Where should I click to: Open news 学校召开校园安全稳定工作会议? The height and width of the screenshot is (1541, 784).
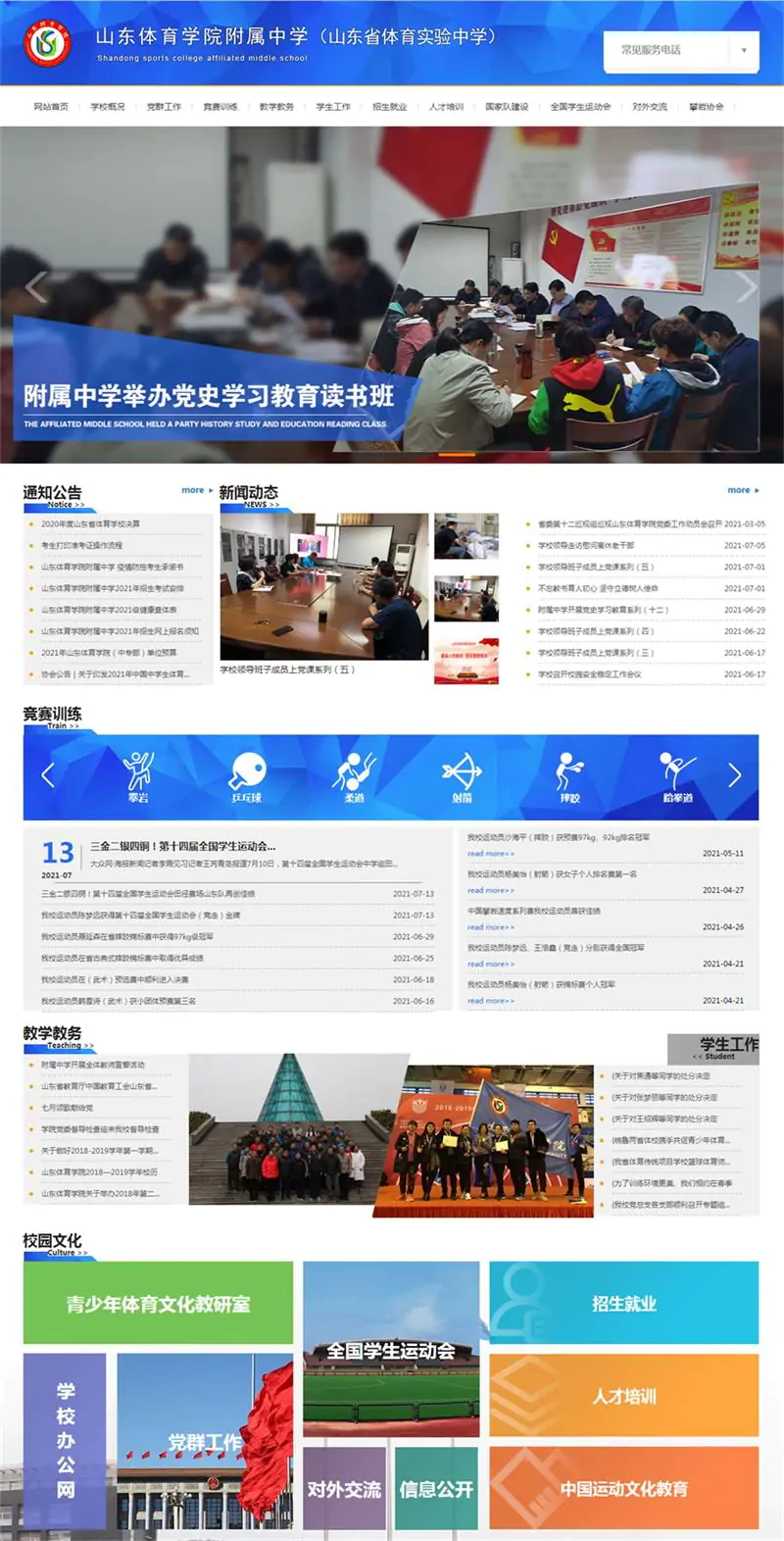(x=589, y=674)
